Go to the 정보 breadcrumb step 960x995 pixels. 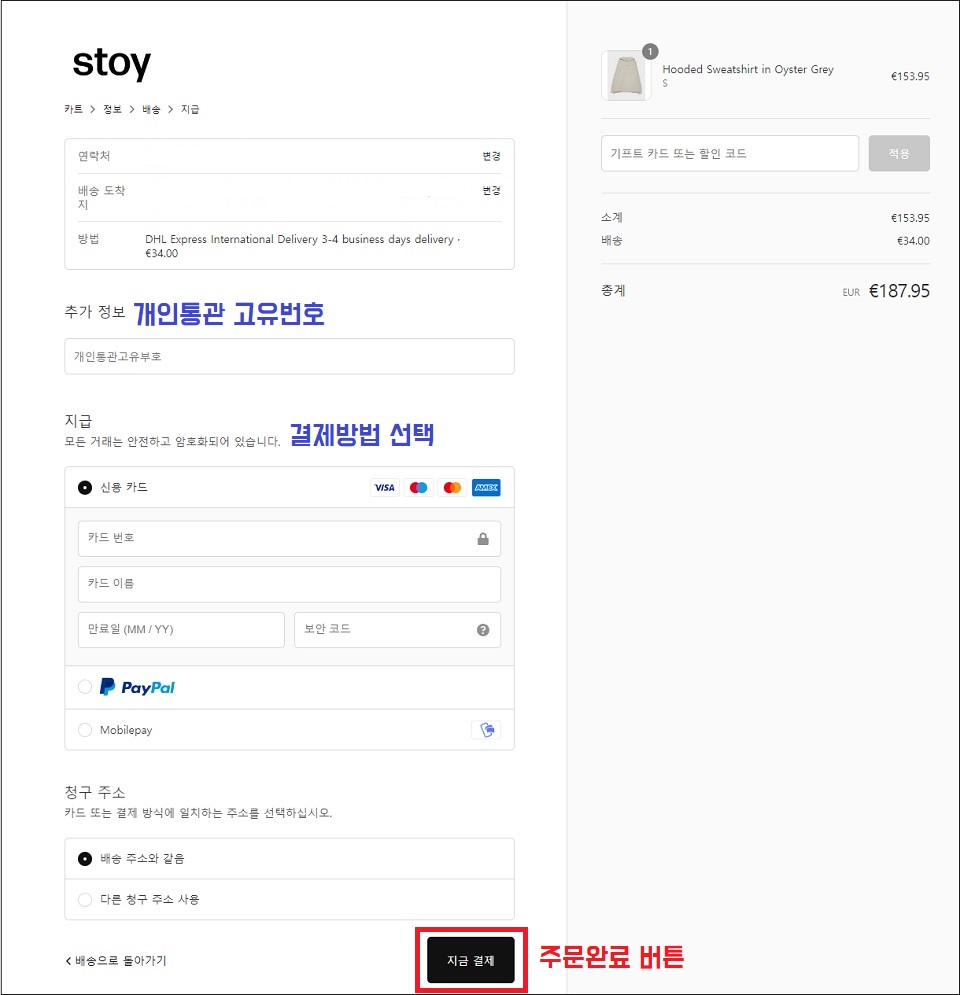[x=111, y=109]
